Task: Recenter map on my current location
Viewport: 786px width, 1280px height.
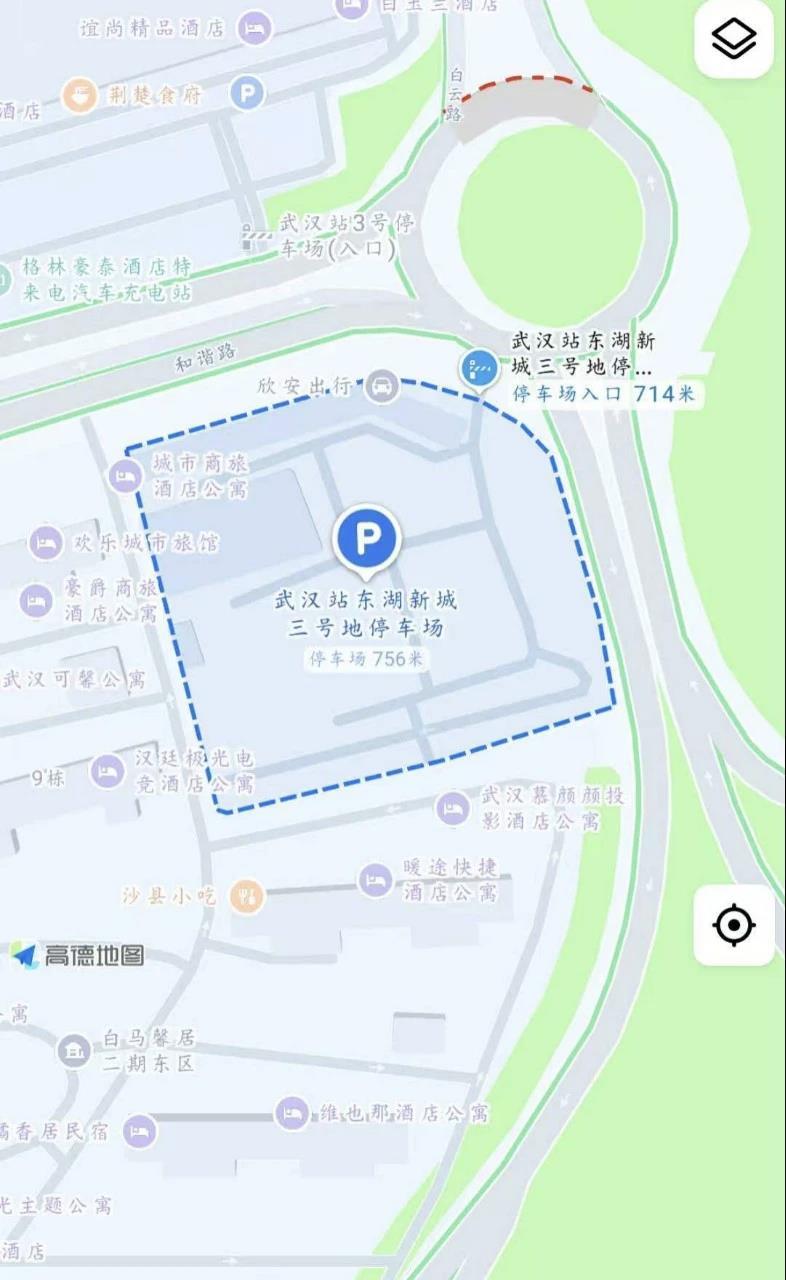Action: point(734,925)
